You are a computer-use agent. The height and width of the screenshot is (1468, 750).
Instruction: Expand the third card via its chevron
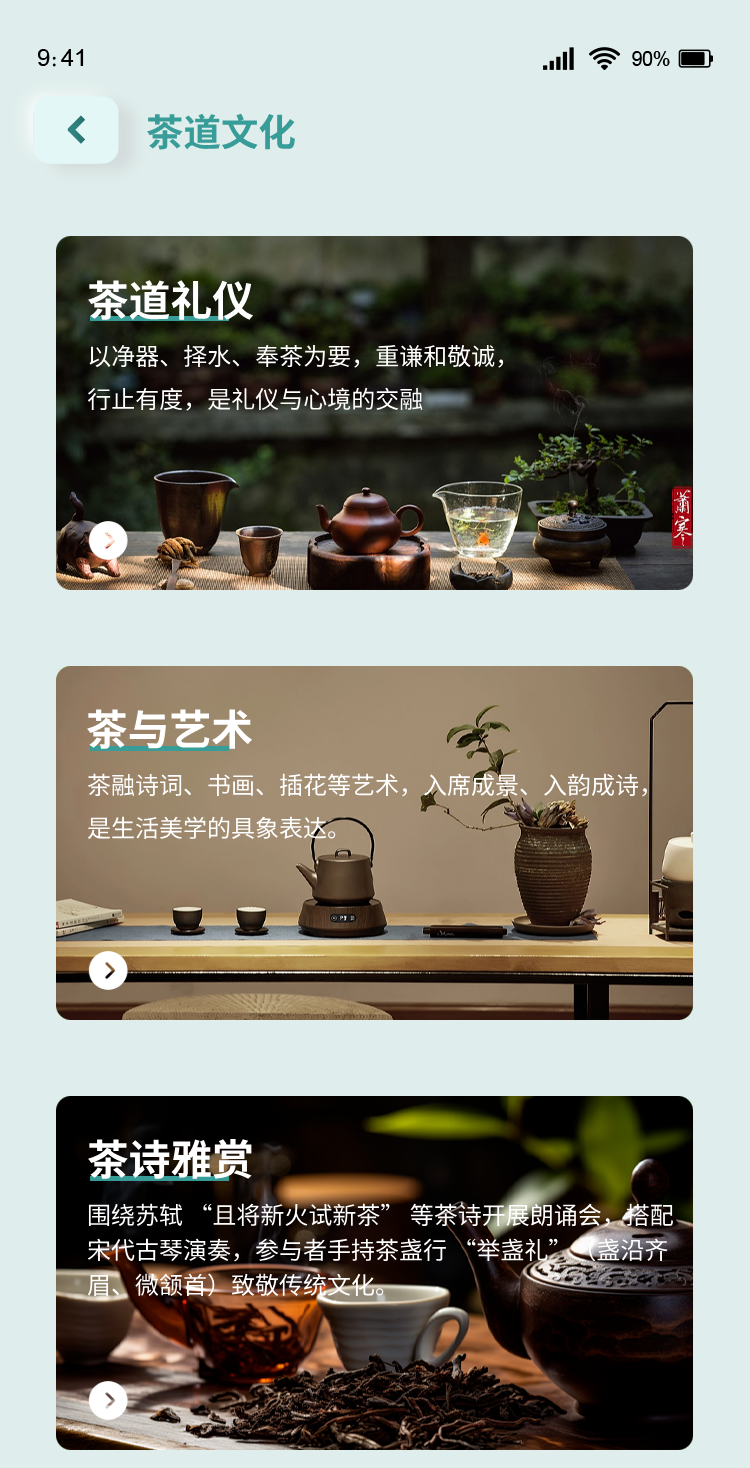pos(107,1401)
